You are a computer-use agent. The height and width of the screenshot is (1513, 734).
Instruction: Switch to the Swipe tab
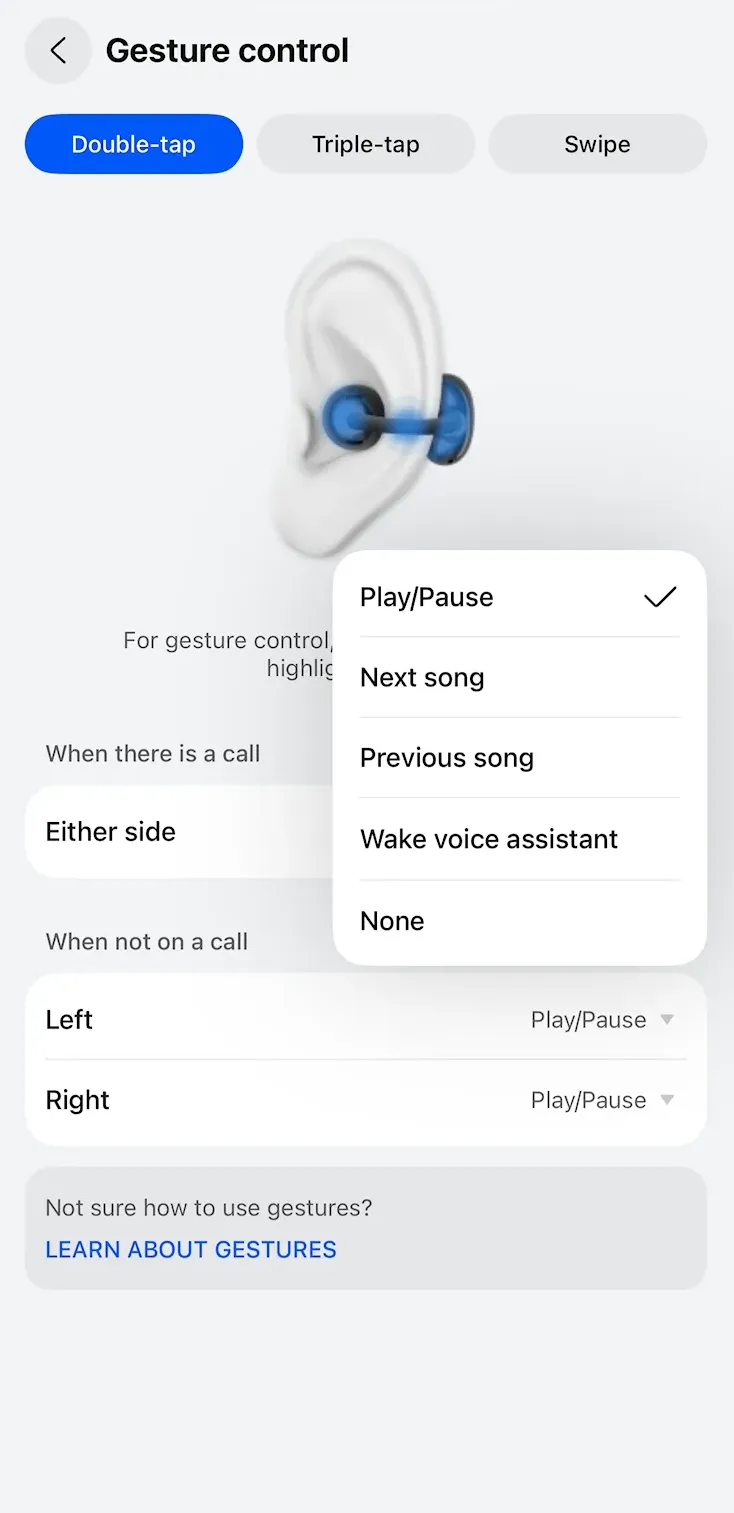tap(597, 144)
